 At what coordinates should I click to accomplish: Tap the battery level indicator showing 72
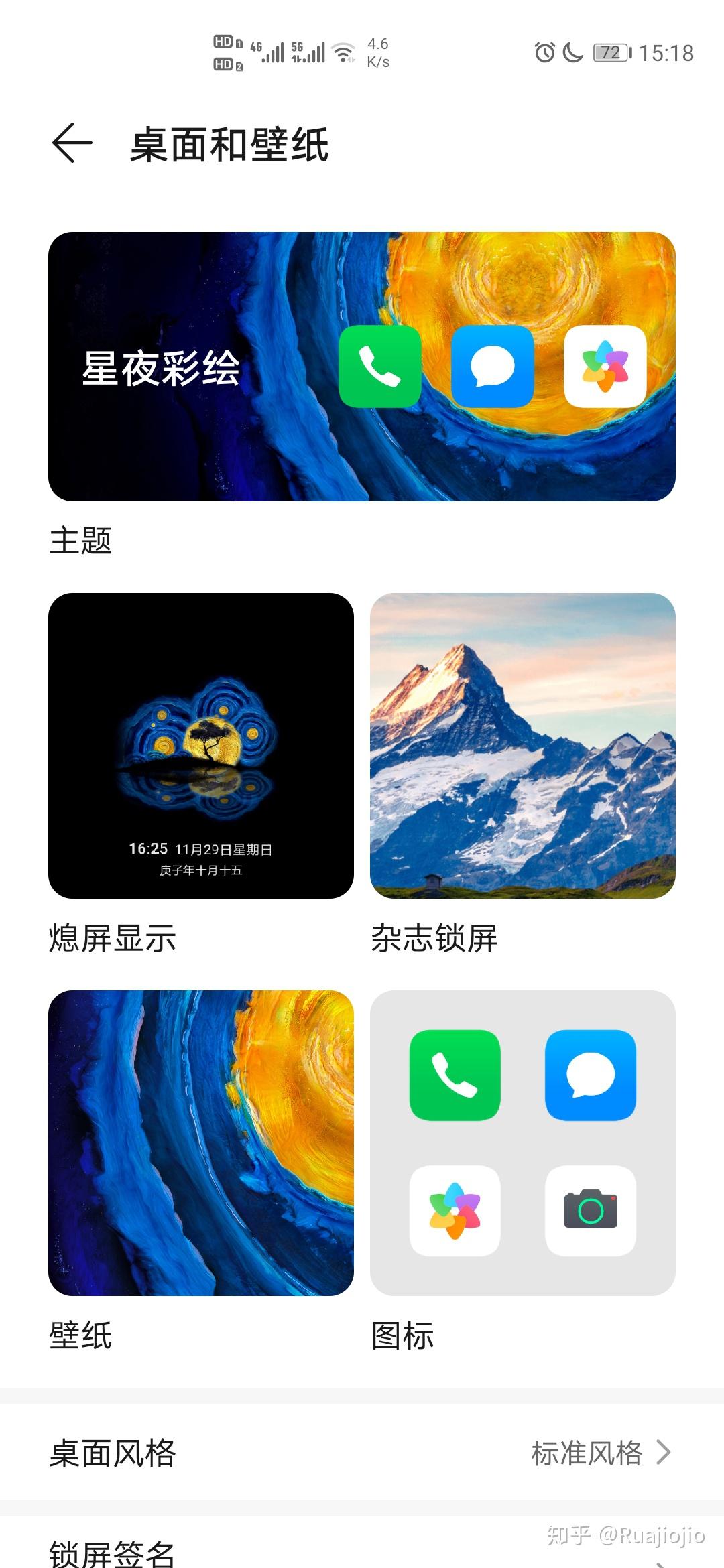click(x=611, y=52)
